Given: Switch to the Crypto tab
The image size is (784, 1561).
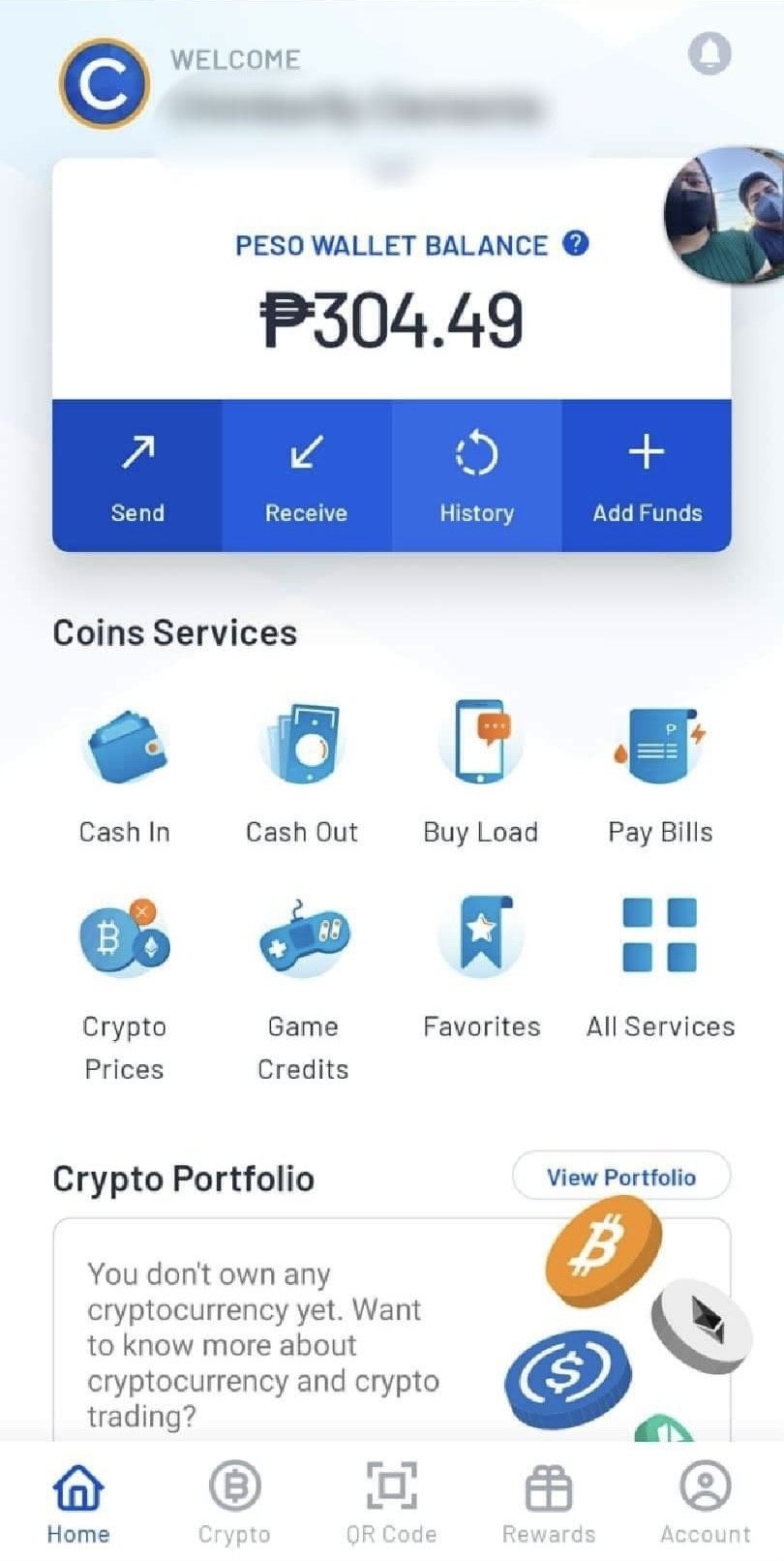Looking at the screenshot, I should coord(234,1501).
